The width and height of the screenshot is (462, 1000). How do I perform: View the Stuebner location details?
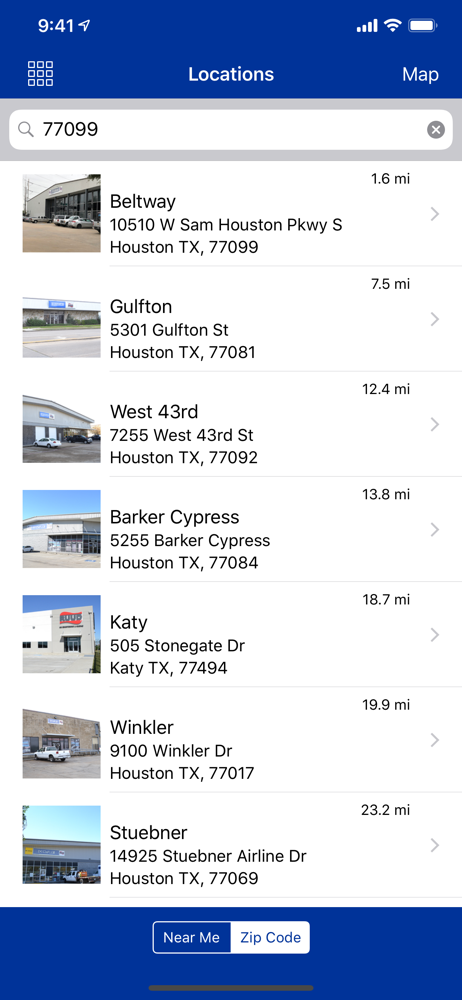click(231, 845)
